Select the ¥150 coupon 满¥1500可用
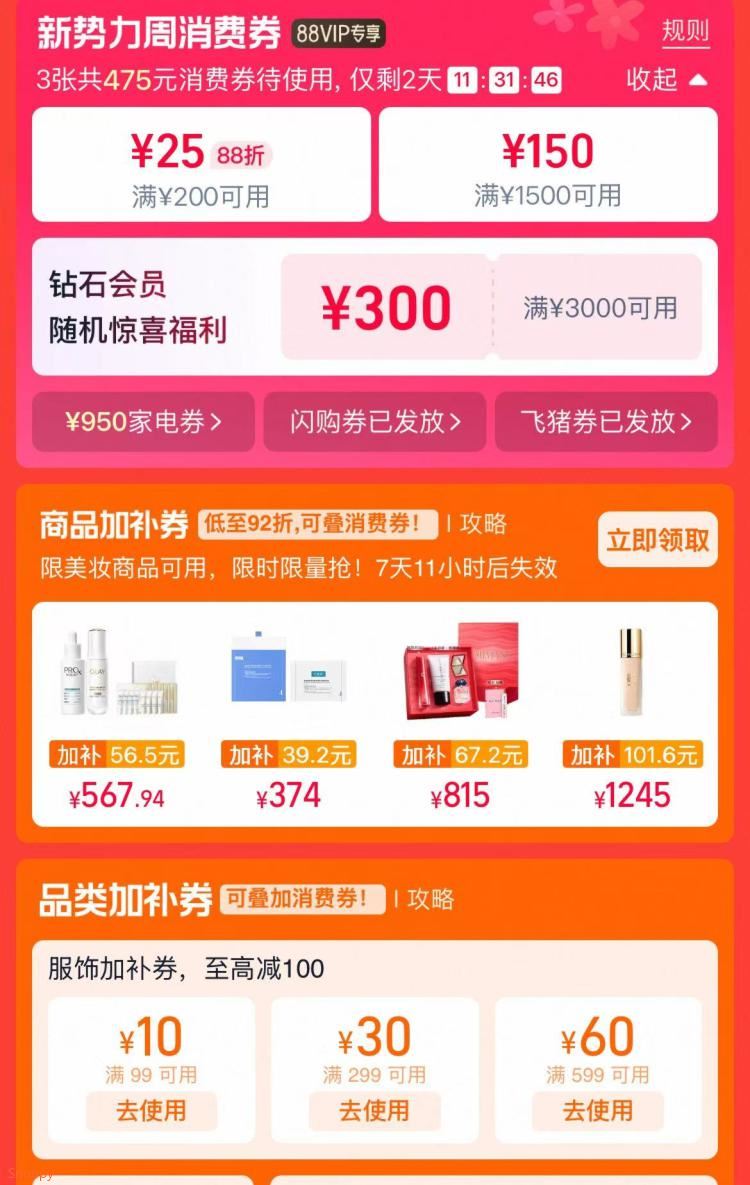Viewport: 750px width, 1185px height. [x=548, y=165]
